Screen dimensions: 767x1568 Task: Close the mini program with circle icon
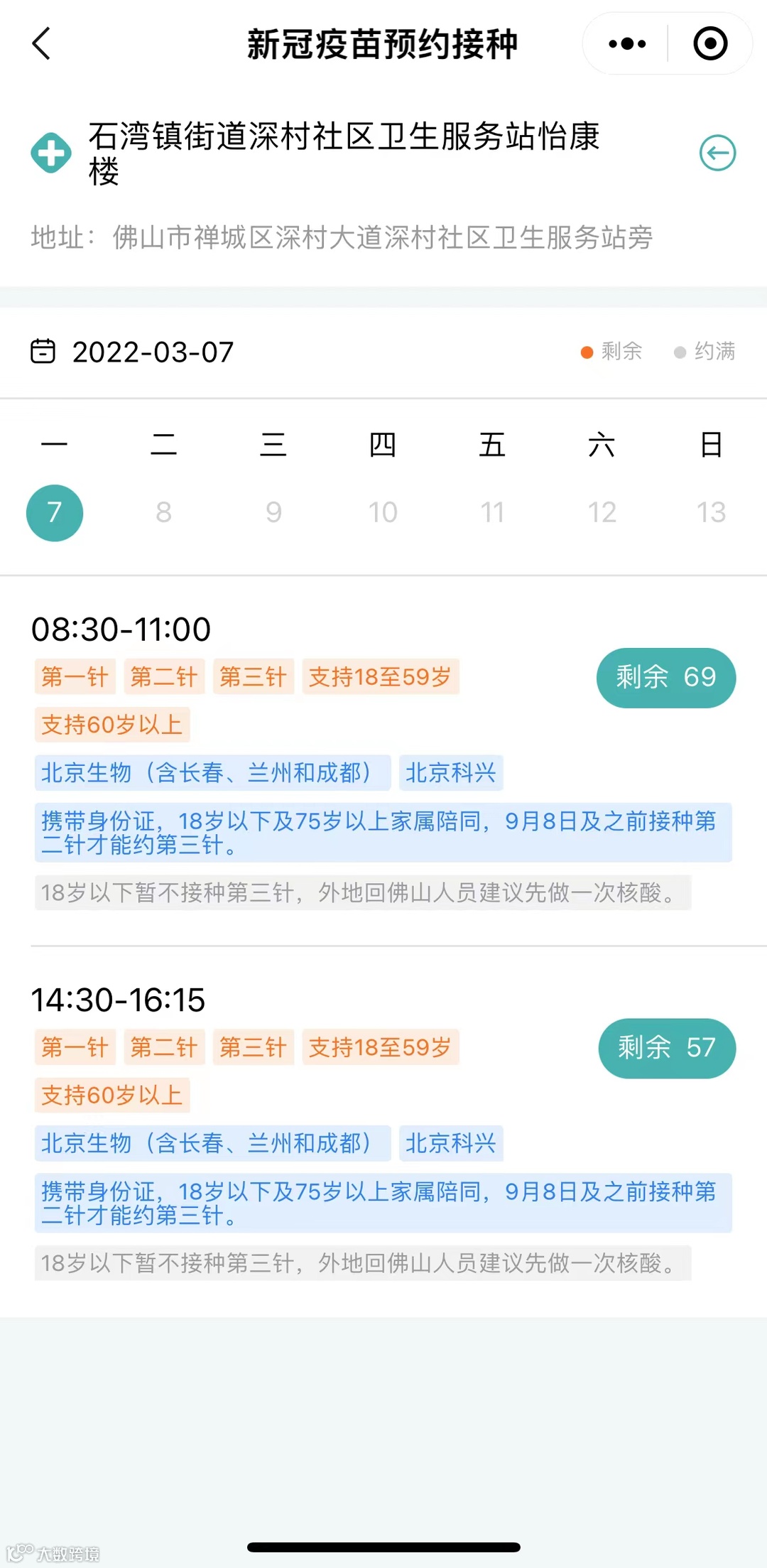(x=710, y=44)
